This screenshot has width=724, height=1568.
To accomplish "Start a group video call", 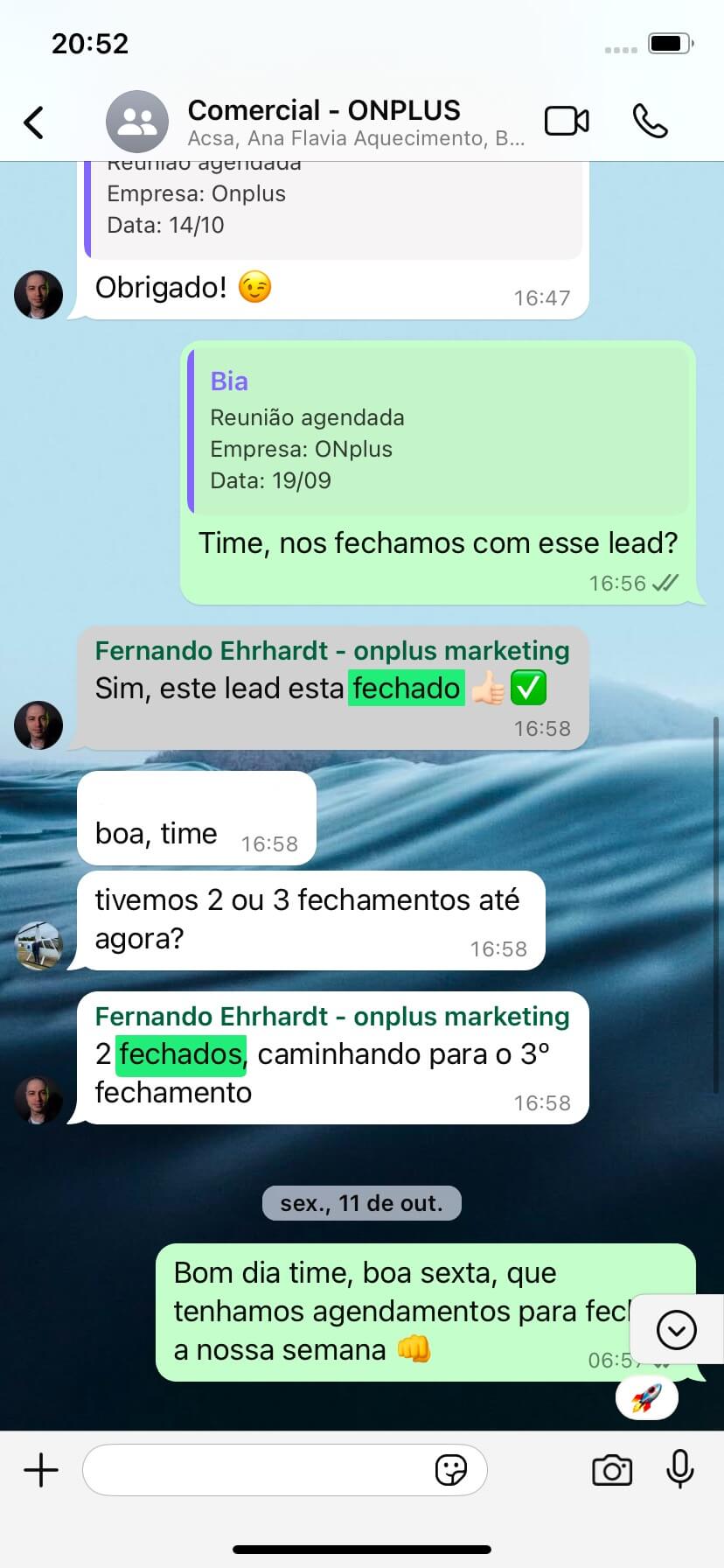I will [567, 122].
